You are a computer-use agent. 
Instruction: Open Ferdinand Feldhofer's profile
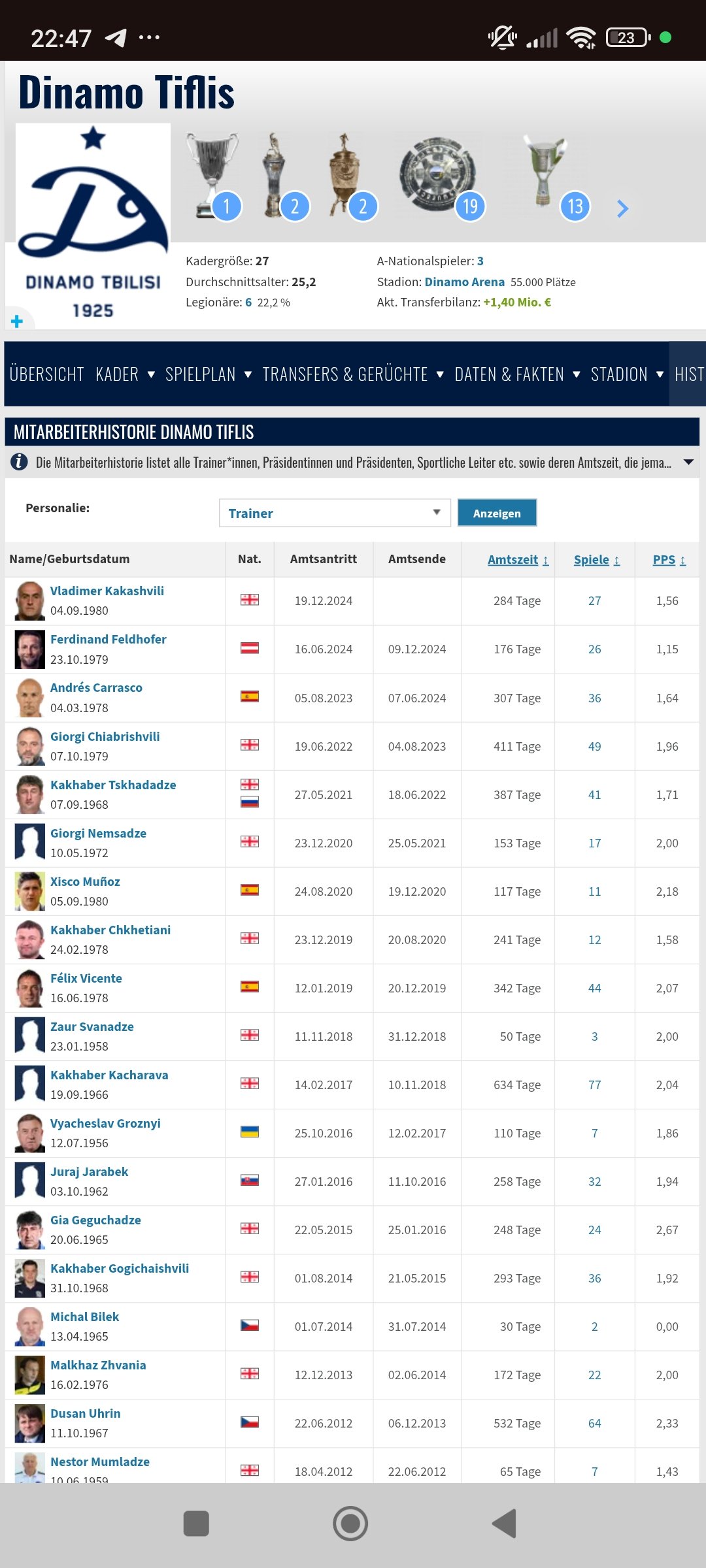coord(109,639)
